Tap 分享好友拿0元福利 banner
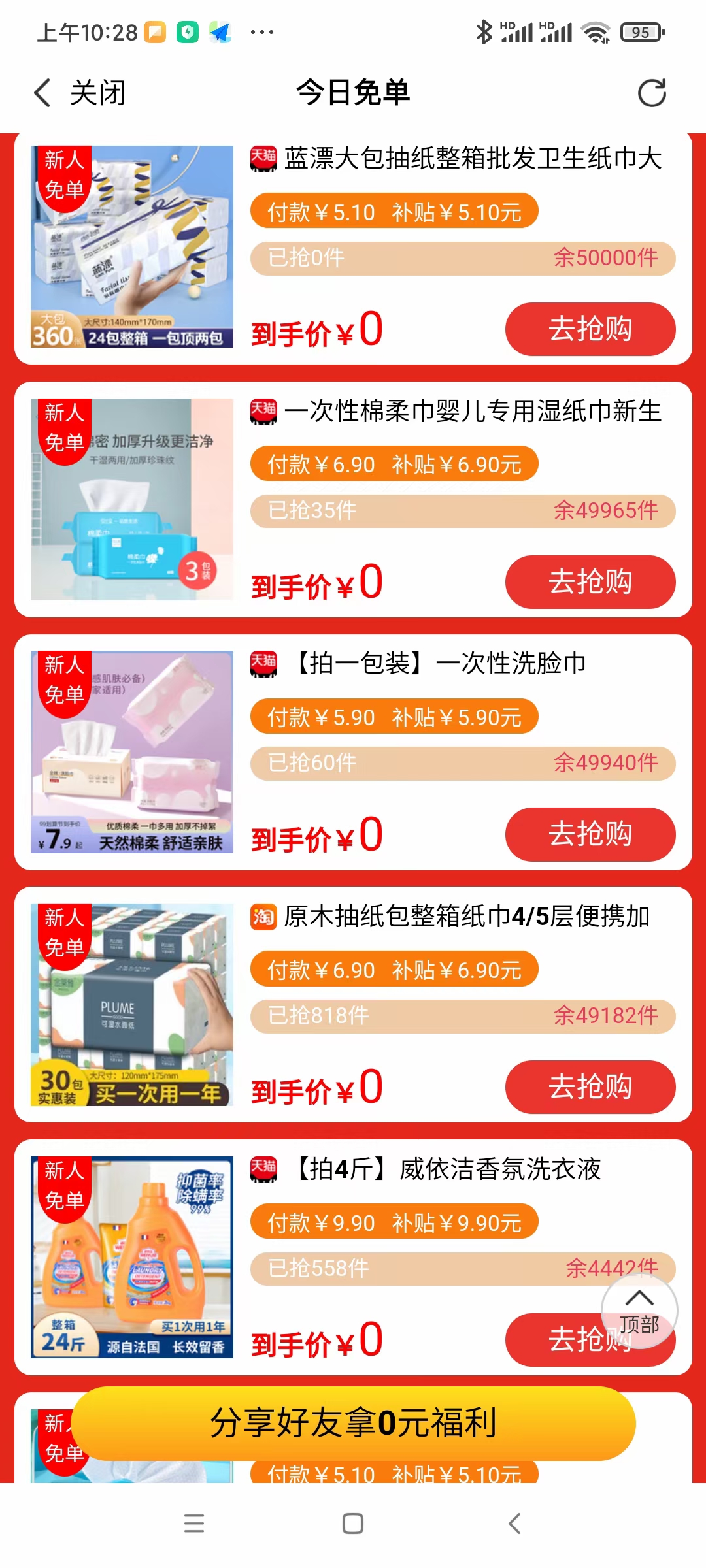706x1568 pixels. [353, 1423]
